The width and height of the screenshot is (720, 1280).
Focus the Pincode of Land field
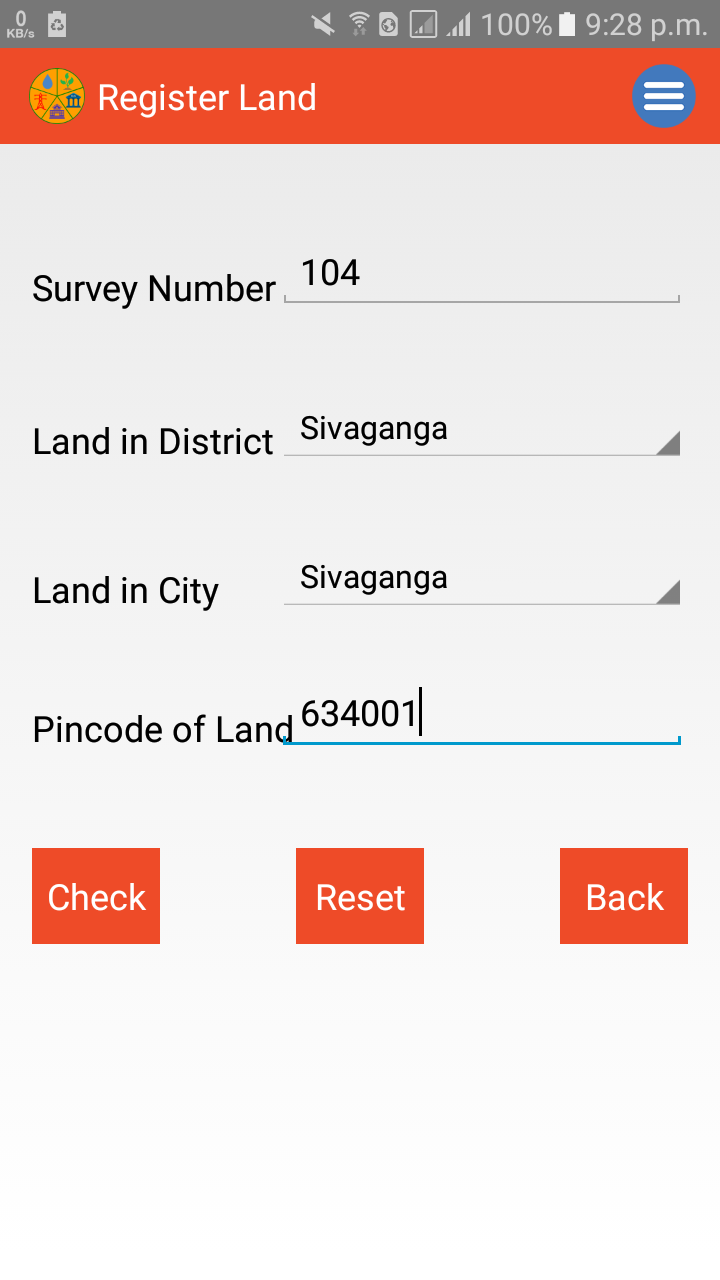coord(482,715)
